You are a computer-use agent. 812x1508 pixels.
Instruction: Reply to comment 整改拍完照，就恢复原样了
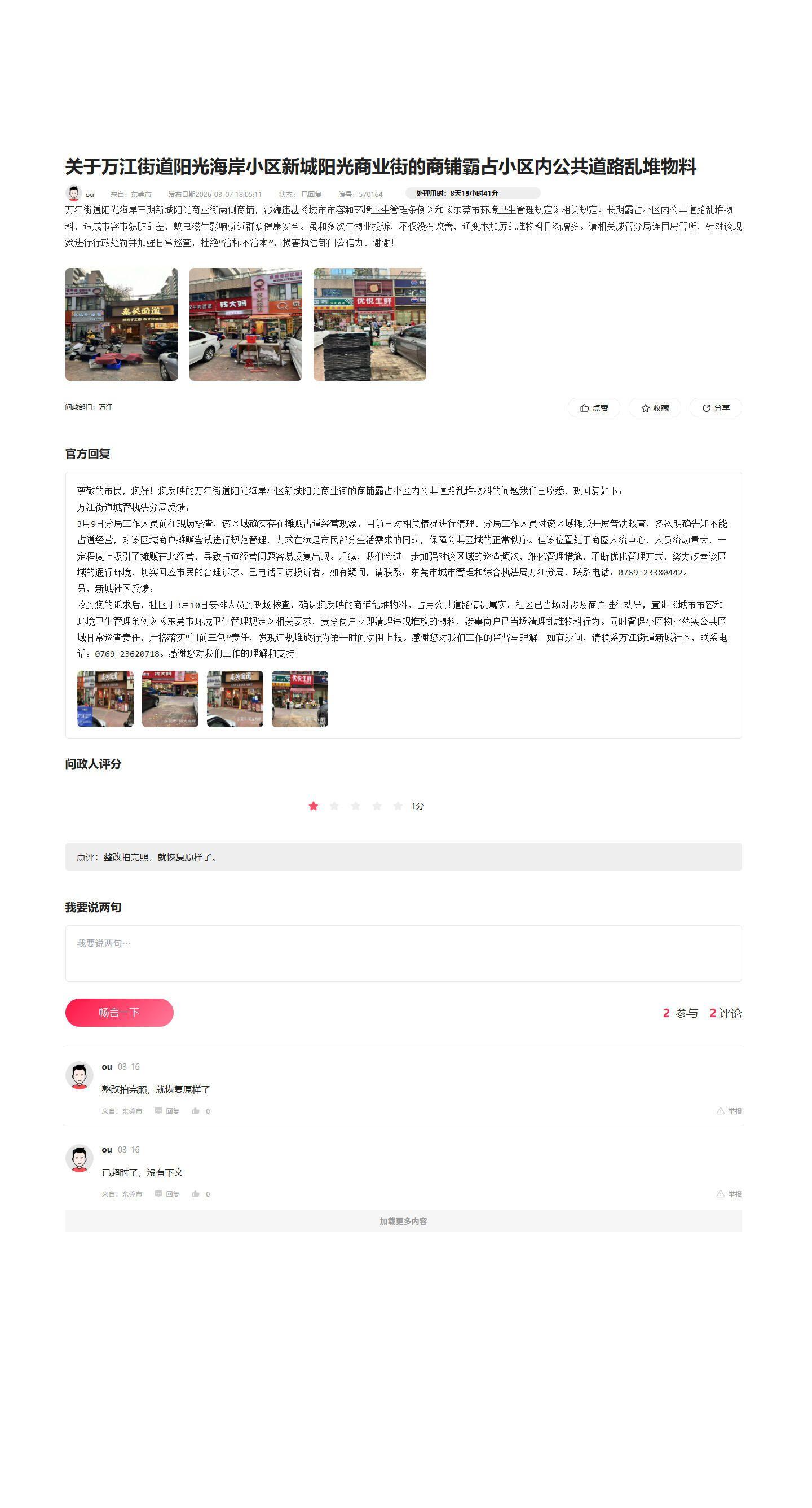coord(167,1111)
